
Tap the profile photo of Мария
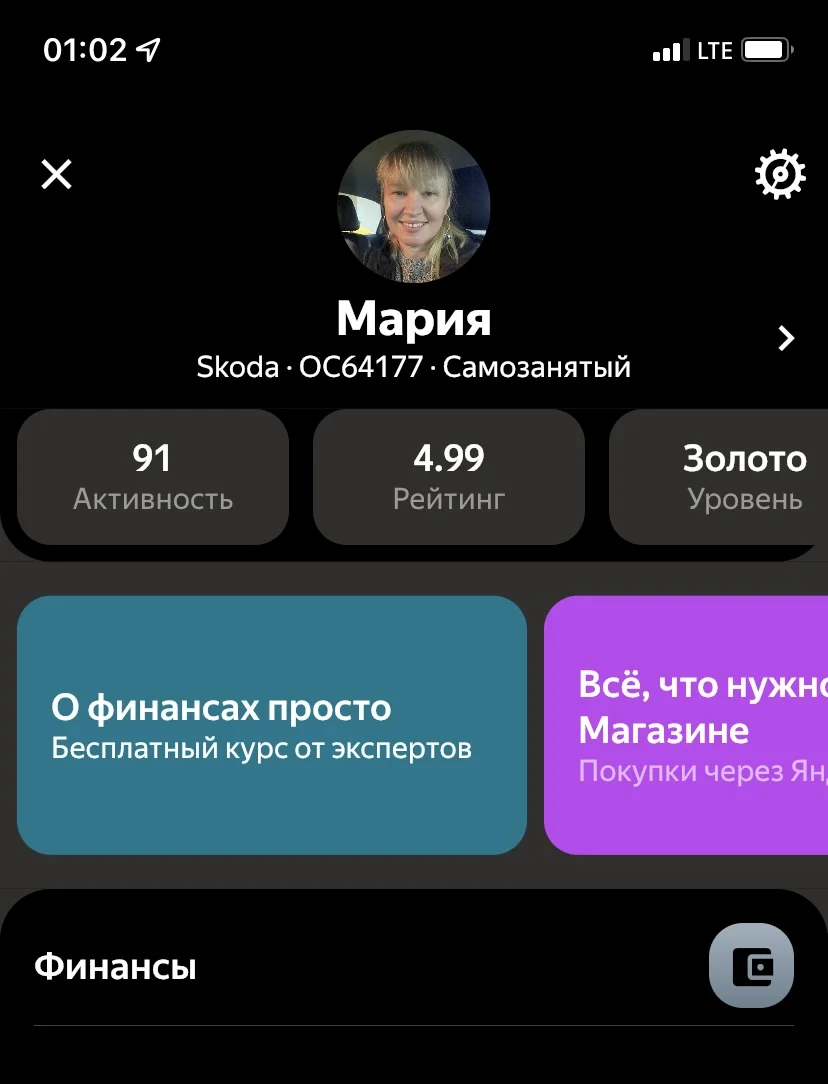[413, 207]
